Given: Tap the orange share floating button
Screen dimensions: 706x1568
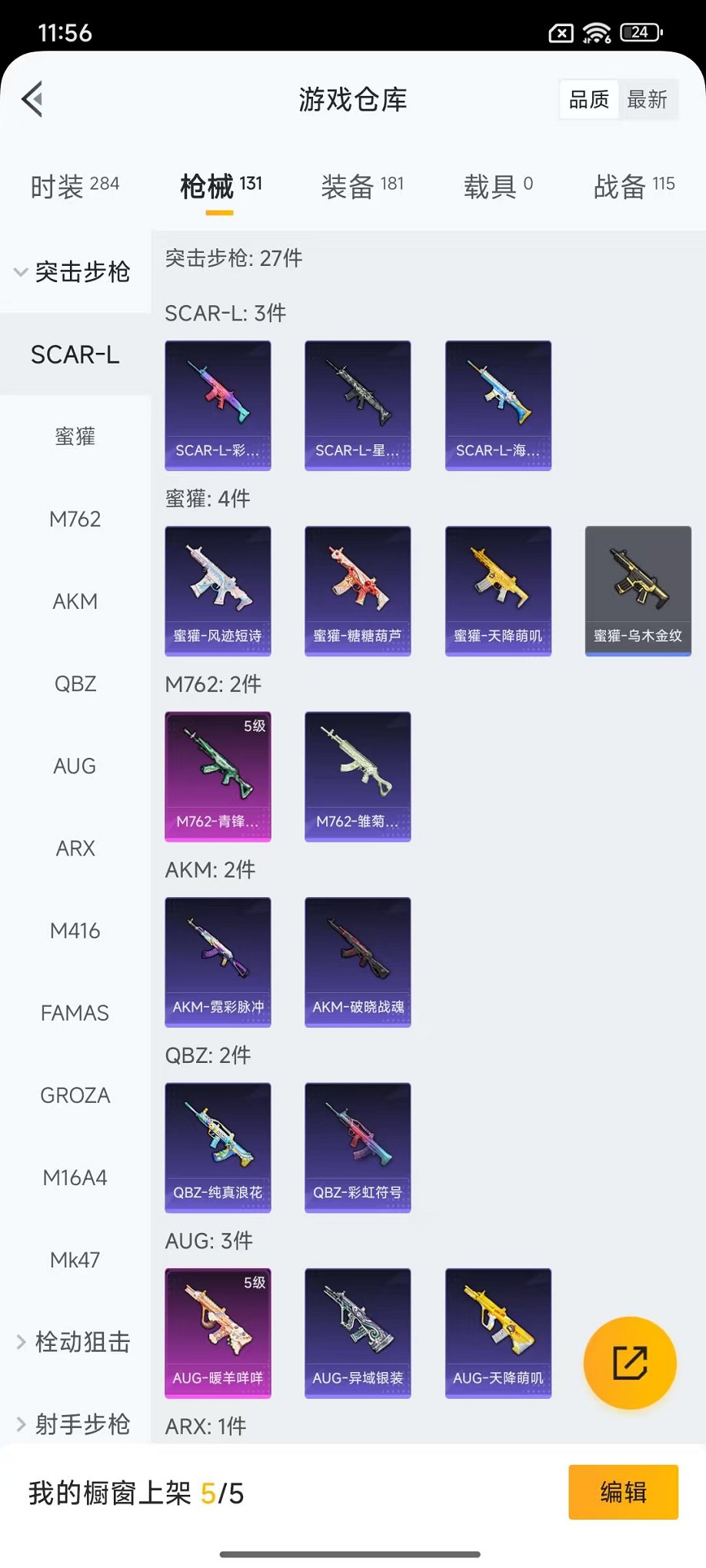Looking at the screenshot, I should (630, 1363).
